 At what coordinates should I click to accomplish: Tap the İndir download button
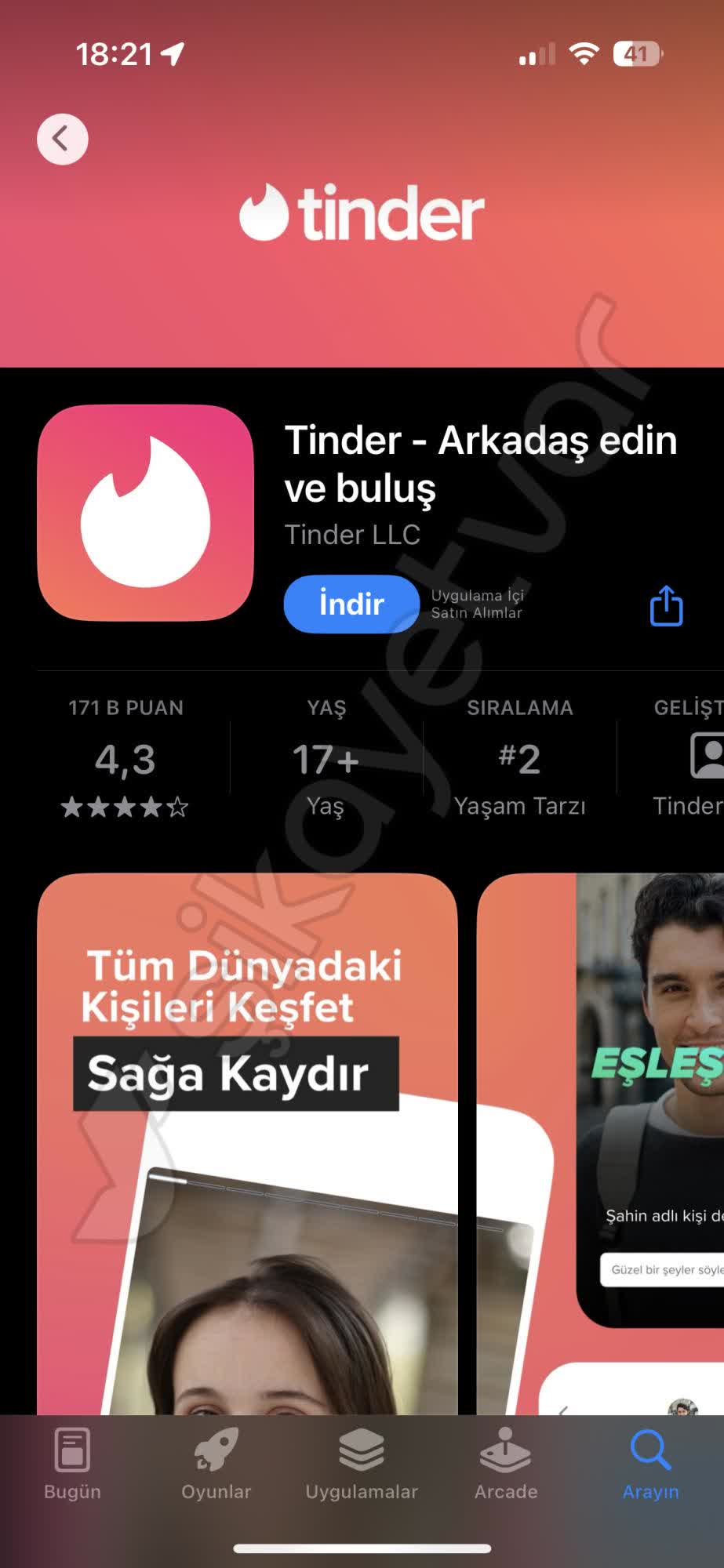click(351, 604)
